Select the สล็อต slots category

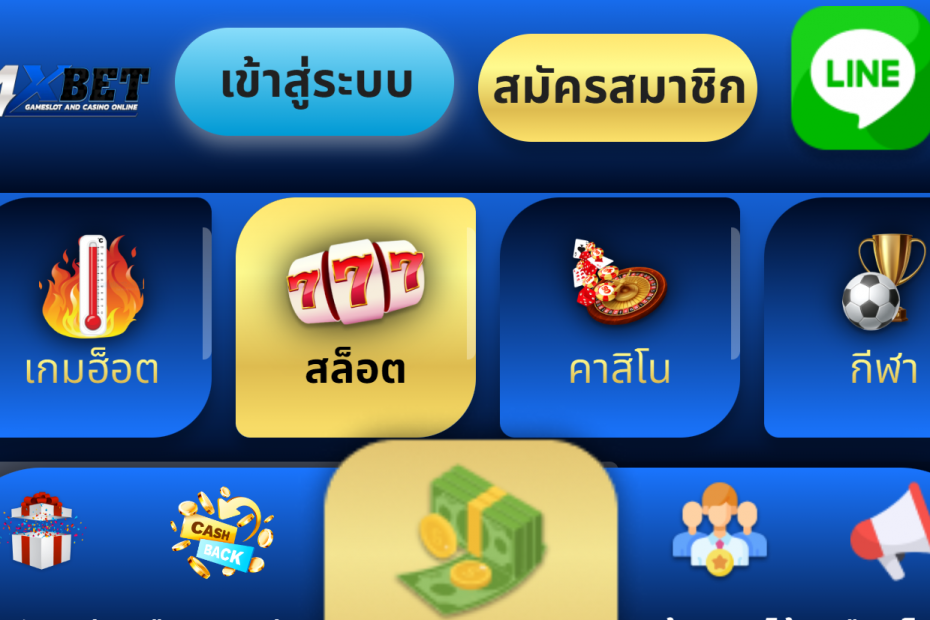[355, 317]
